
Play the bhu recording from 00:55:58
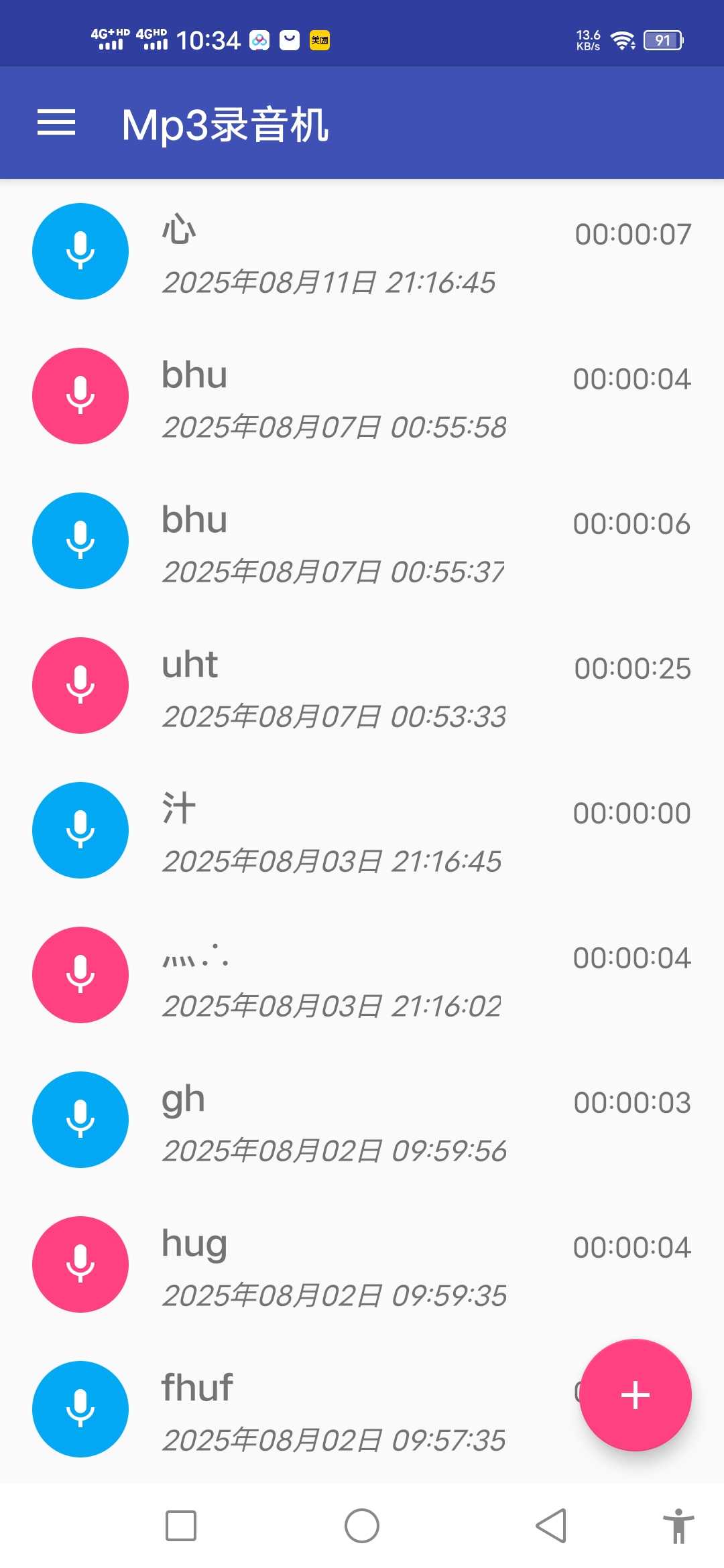click(x=362, y=396)
